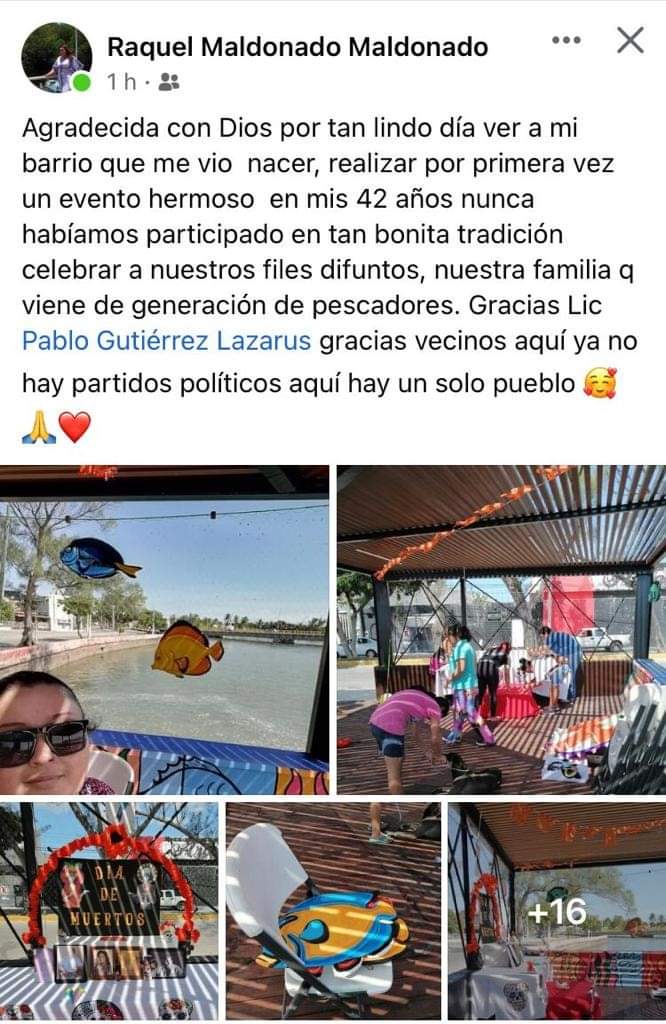Open Raquel Maldonado Maldonado's profile picture
666x1024 pixels.
[x=56, y=57]
